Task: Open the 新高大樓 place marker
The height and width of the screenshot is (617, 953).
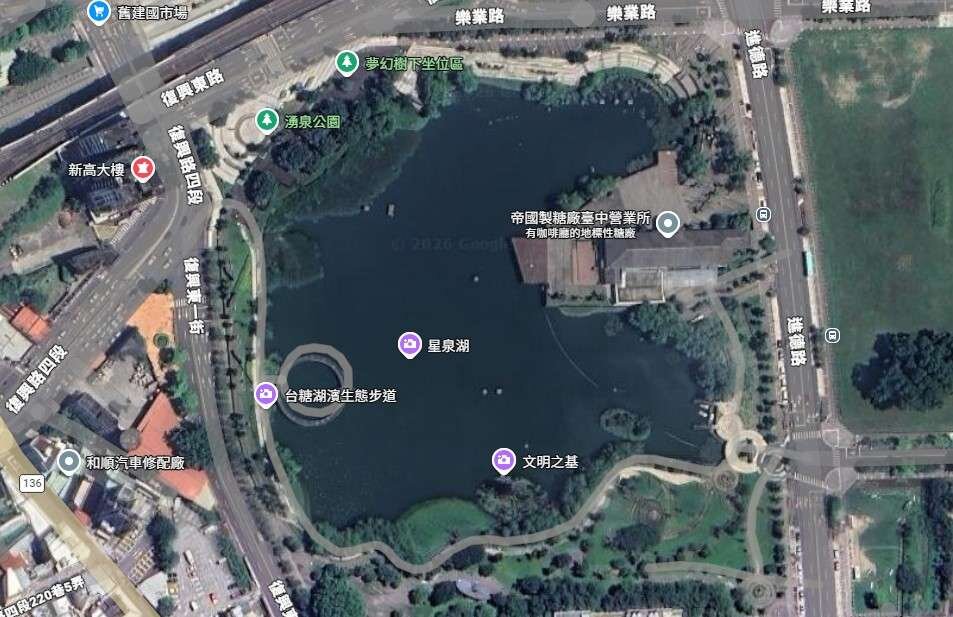Action: point(142,169)
